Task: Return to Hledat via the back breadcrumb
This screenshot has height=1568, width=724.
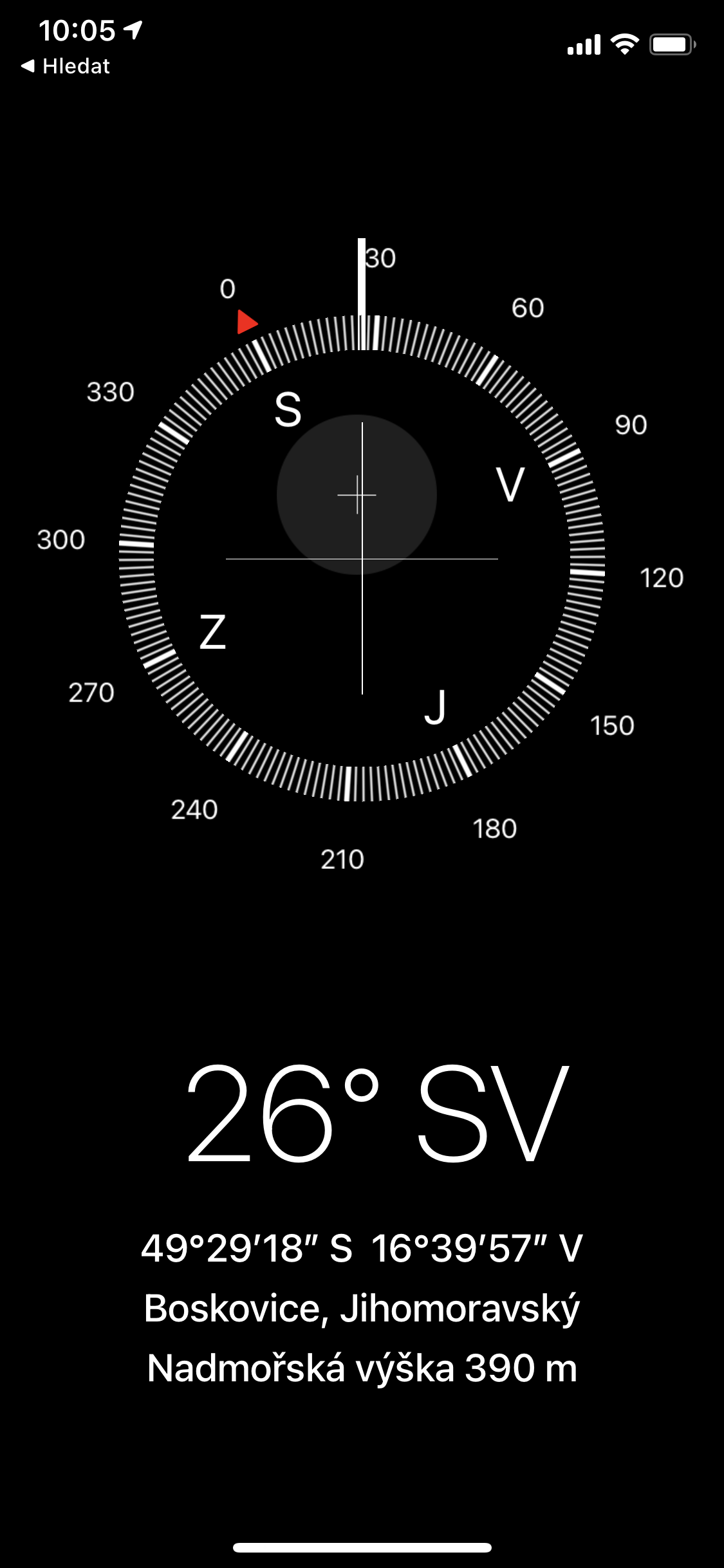Action: [x=66, y=66]
